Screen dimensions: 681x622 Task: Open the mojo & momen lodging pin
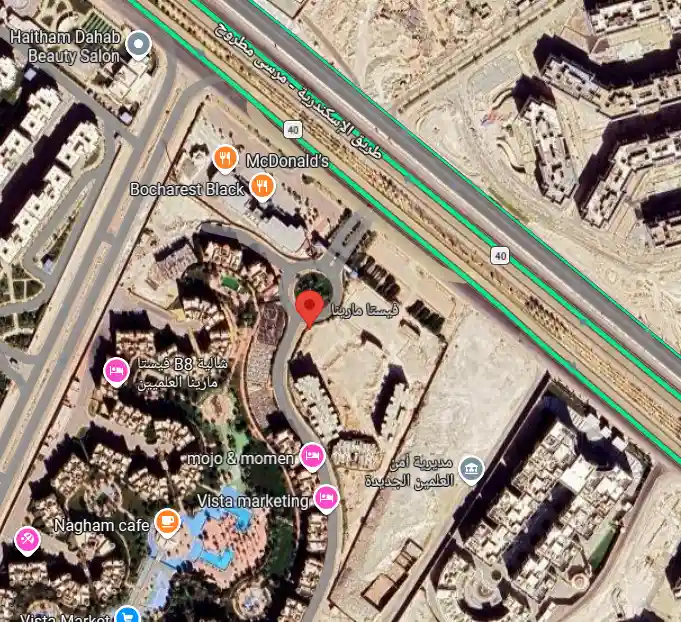pyautogui.click(x=312, y=456)
